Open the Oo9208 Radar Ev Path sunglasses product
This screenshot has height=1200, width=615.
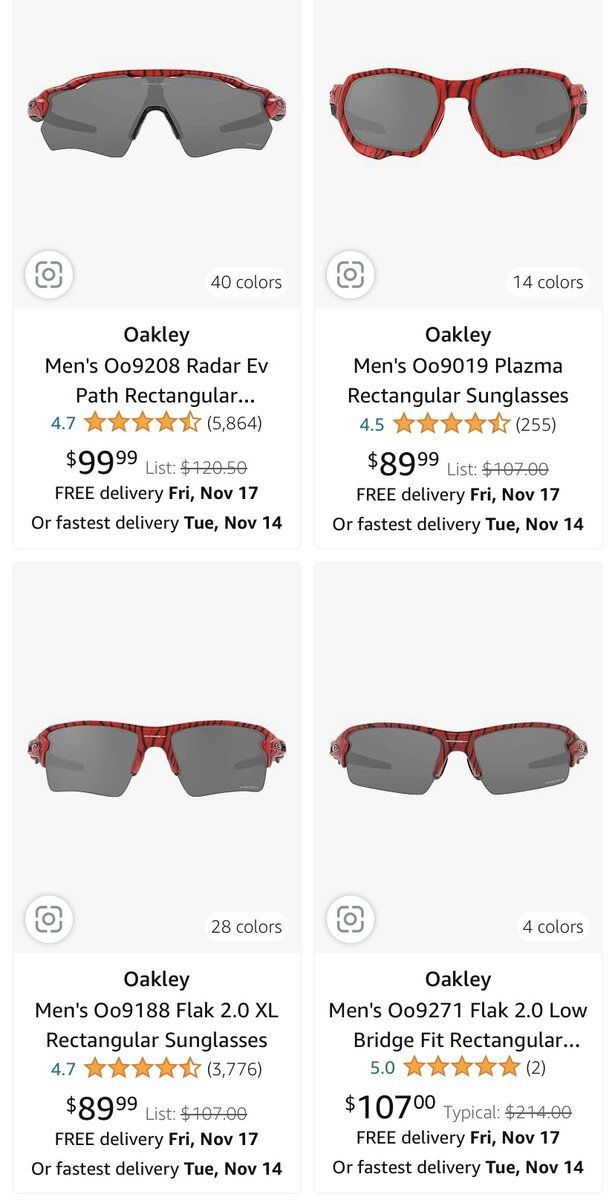156,380
